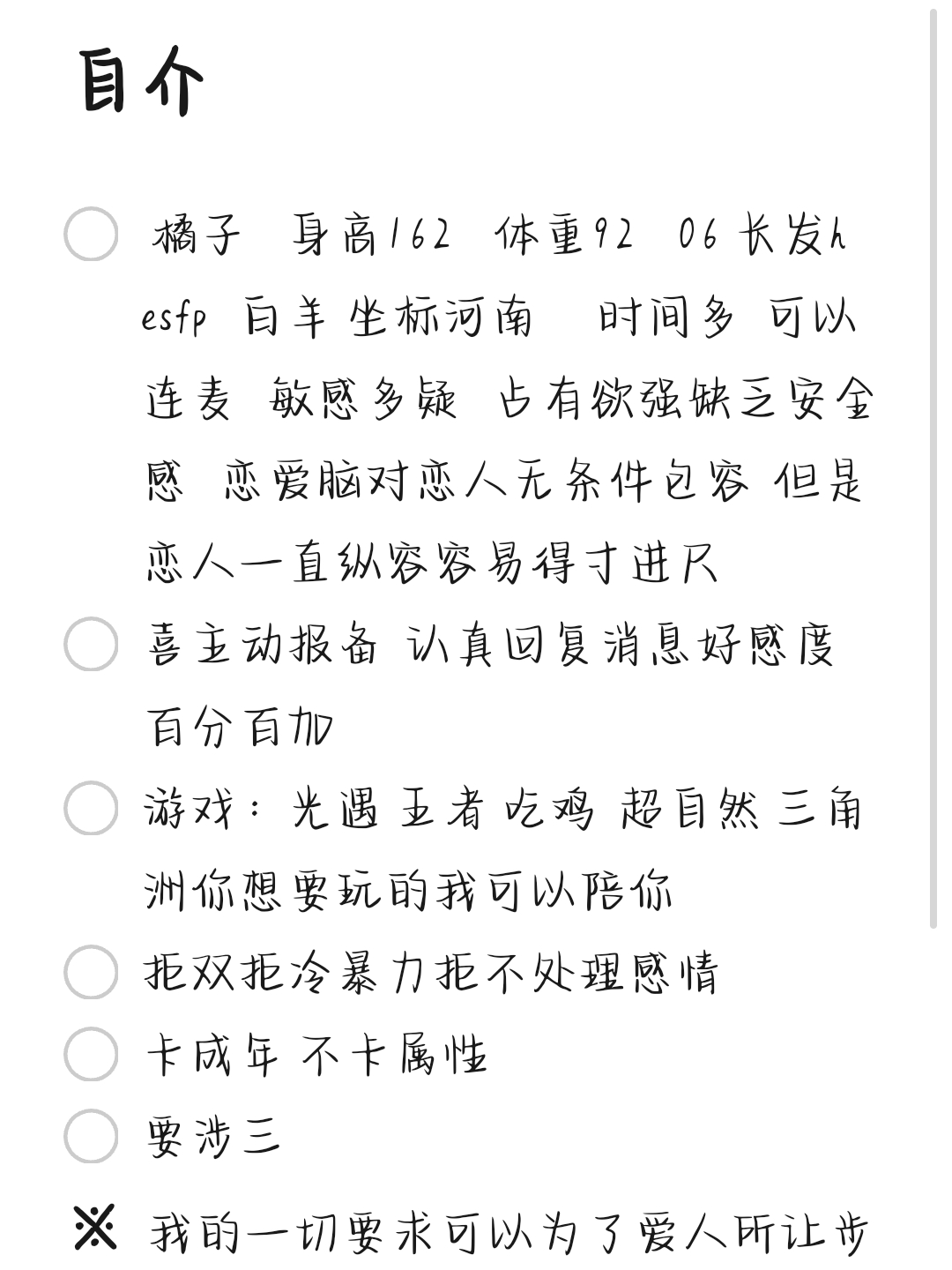Tick the 喜主动报备 checklist item
The image size is (952, 1270).
91,644
